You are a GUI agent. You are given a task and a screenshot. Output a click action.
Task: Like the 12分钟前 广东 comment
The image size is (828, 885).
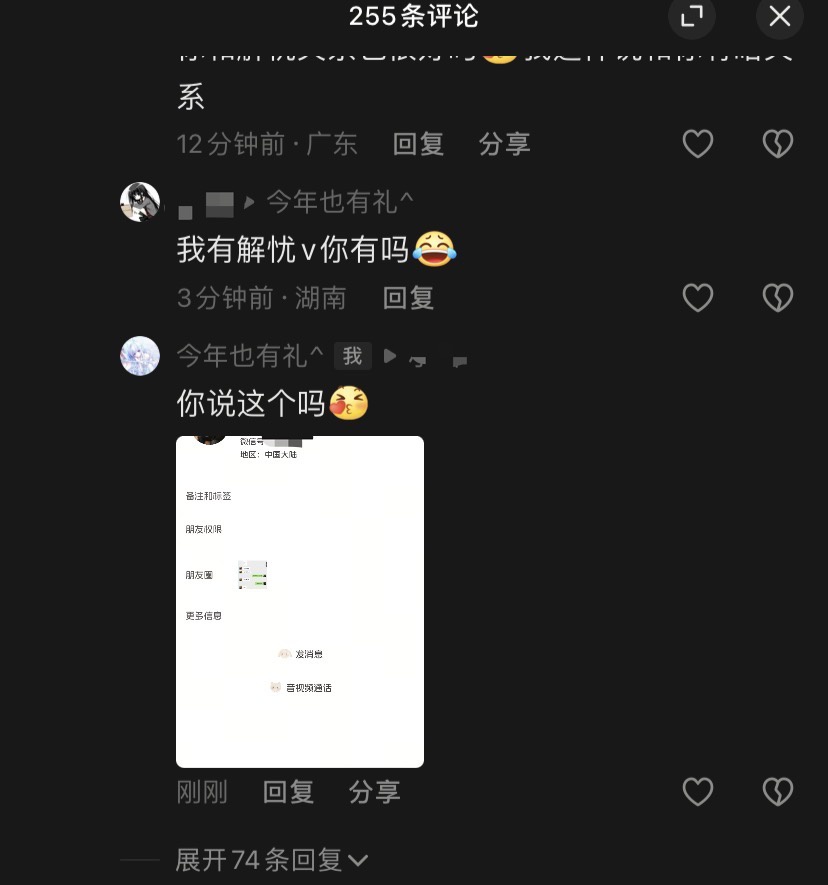[x=697, y=144]
